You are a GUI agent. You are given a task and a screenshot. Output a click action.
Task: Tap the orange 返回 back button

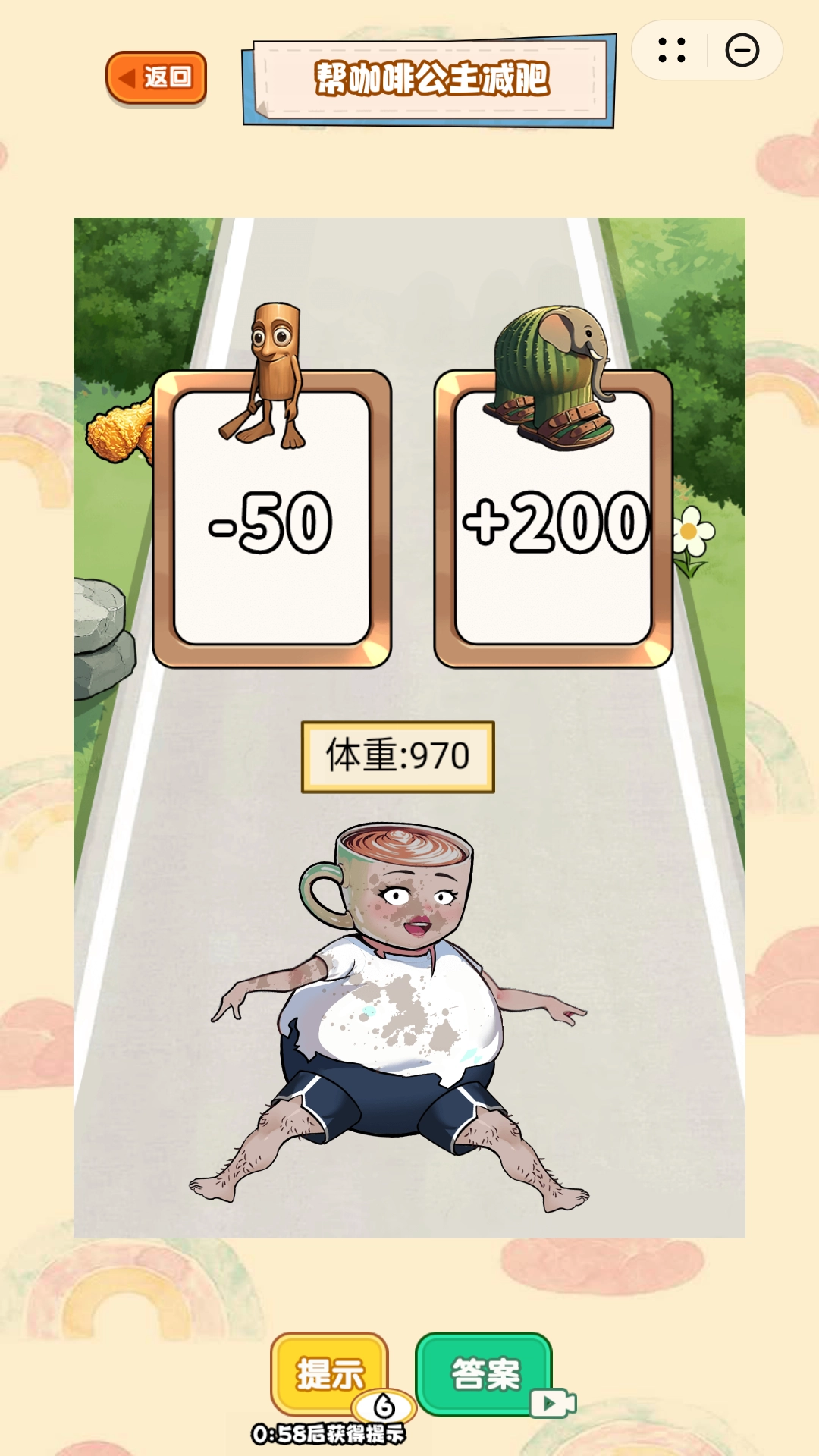(156, 77)
